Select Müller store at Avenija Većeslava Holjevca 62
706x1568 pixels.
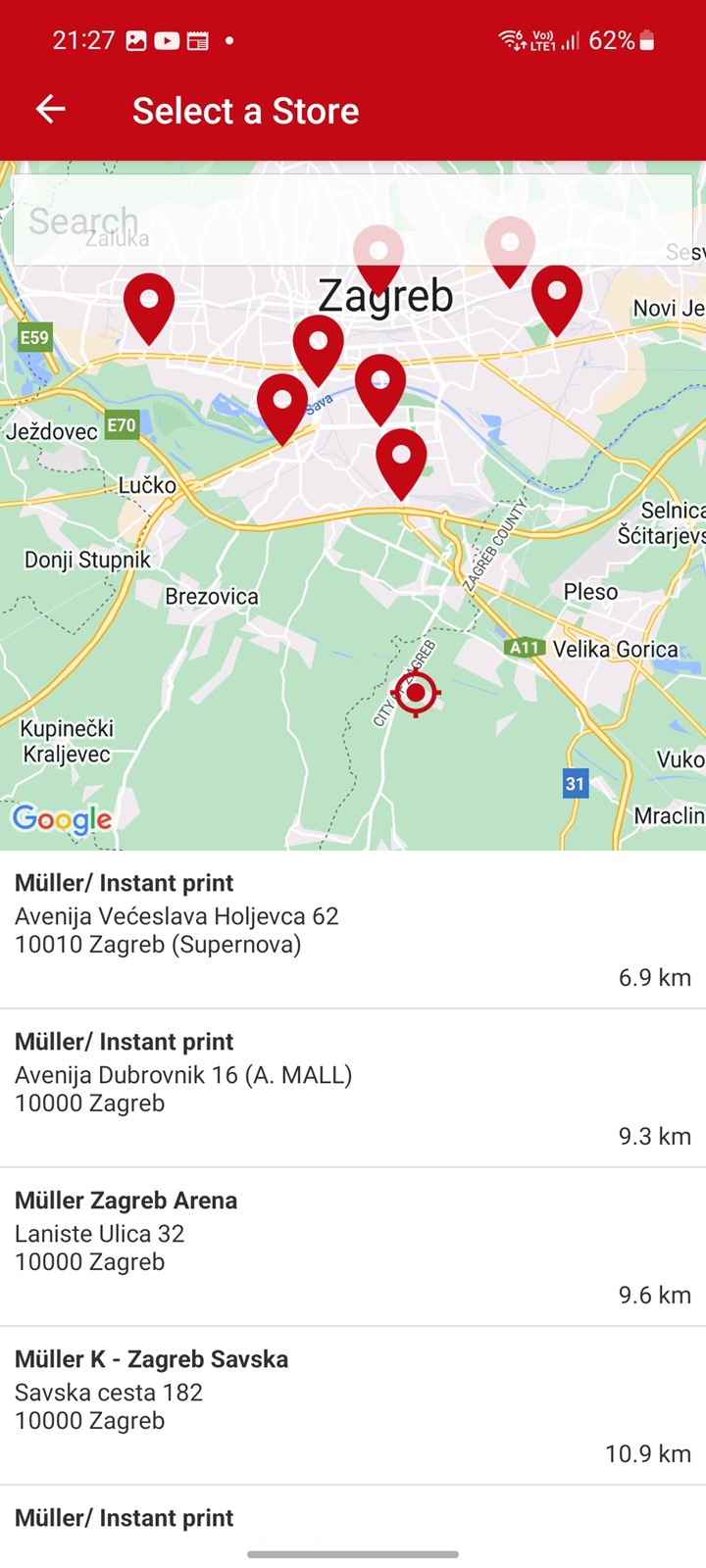tap(353, 930)
